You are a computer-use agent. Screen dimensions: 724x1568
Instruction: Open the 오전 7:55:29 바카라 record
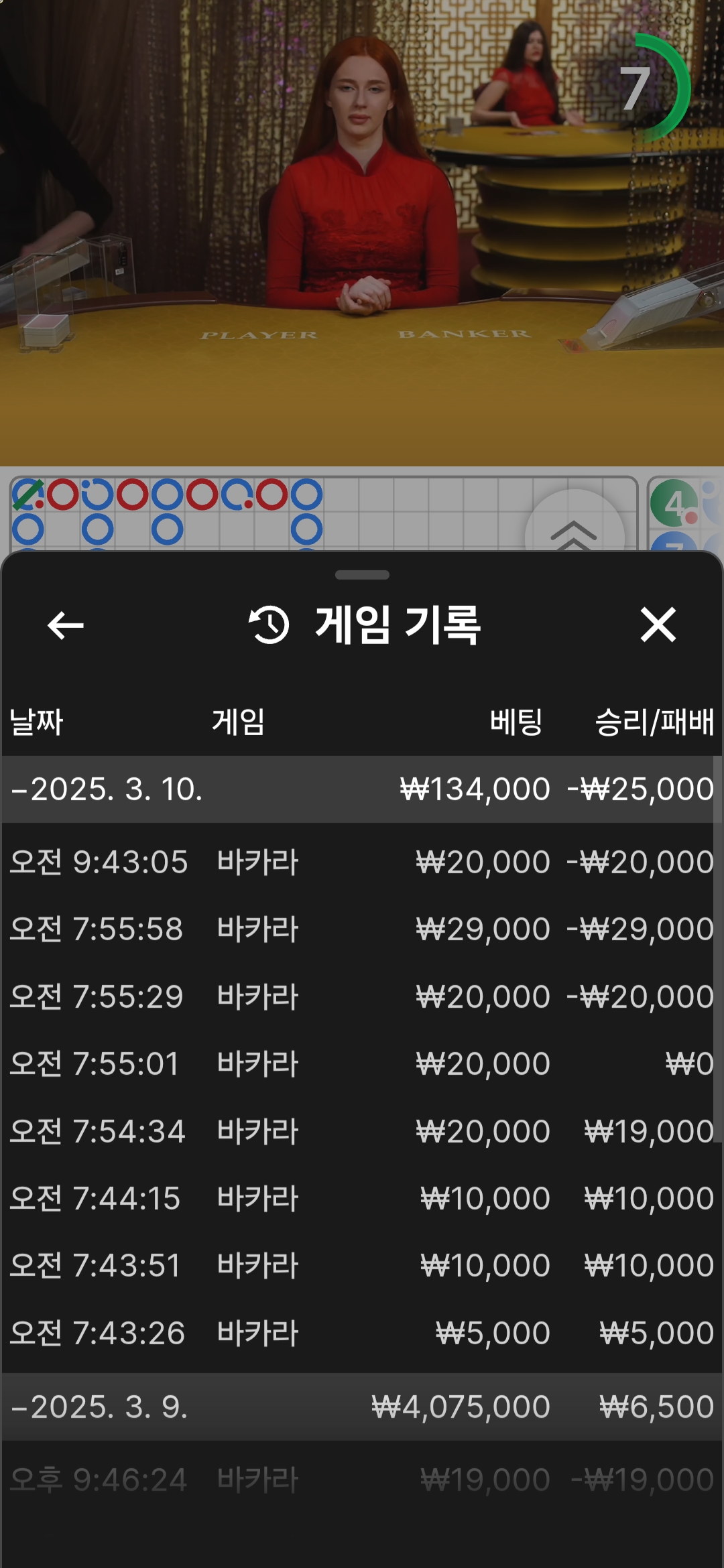(x=362, y=996)
